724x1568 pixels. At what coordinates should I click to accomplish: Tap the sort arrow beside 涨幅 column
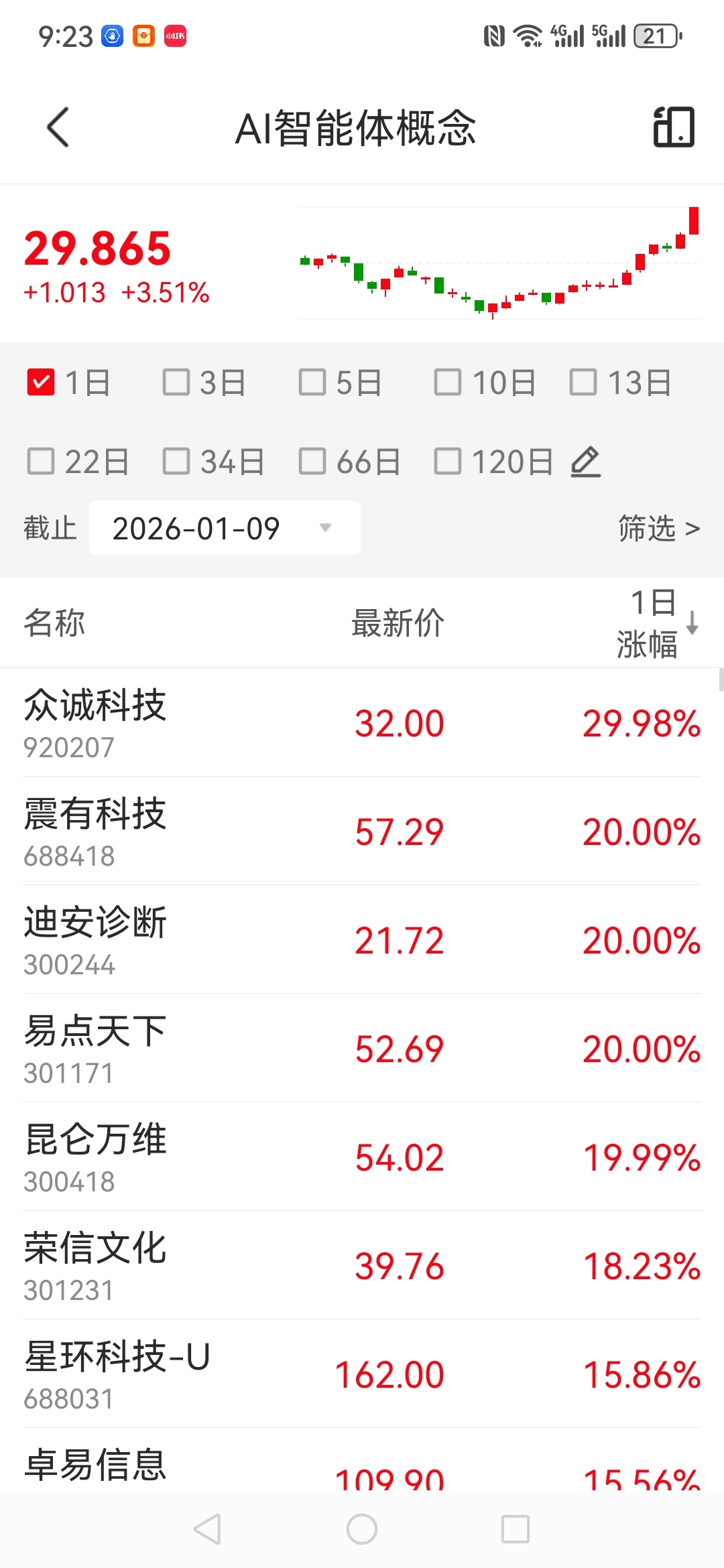click(691, 623)
